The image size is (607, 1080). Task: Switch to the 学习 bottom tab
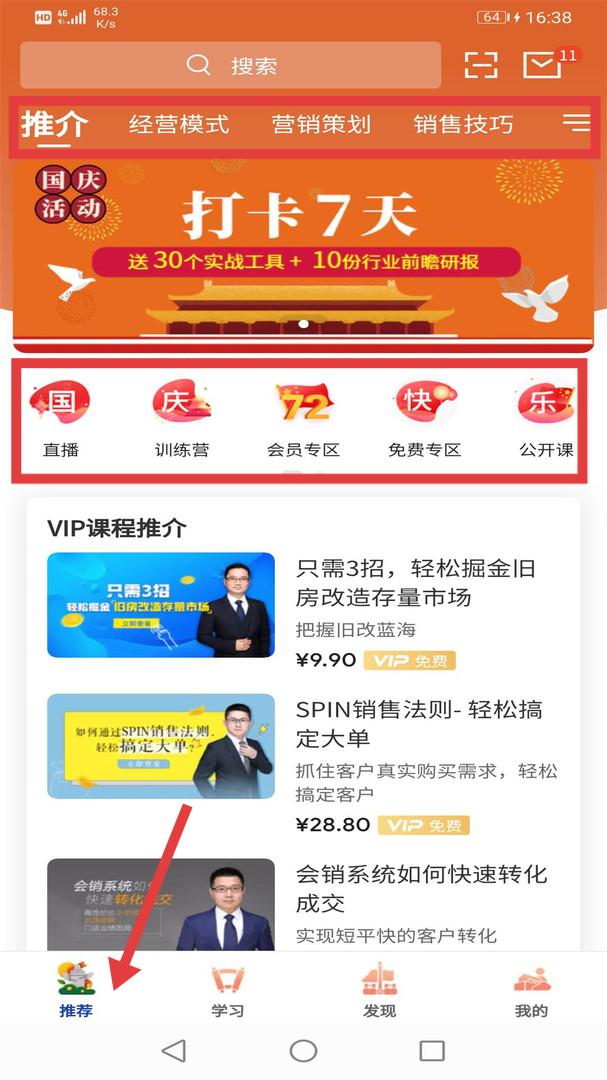pyautogui.click(x=227, y=991)
